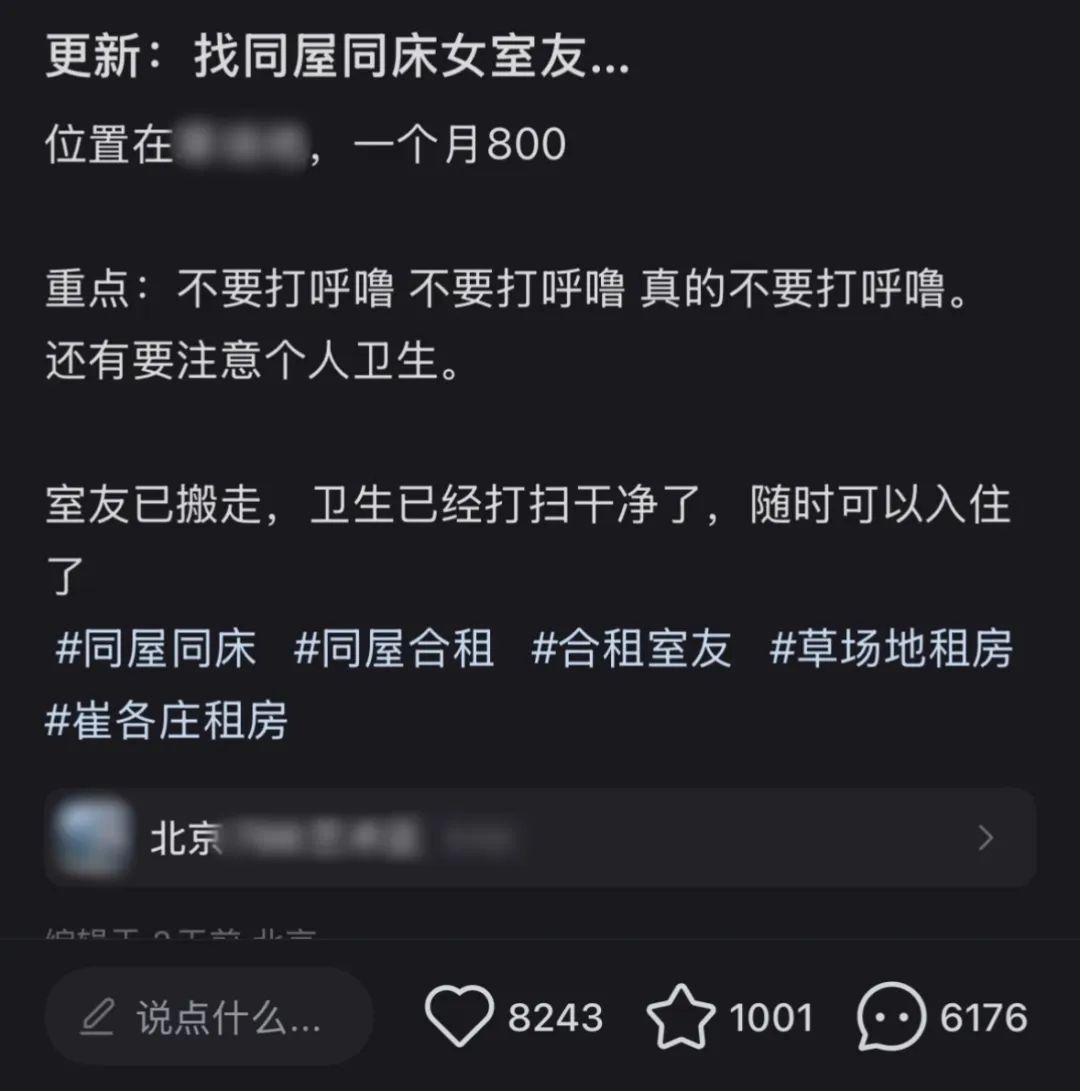This screenshot has width=1080, height=1091.
Task: Open hashtag #草场地租房
Action: tap(891, 649)
